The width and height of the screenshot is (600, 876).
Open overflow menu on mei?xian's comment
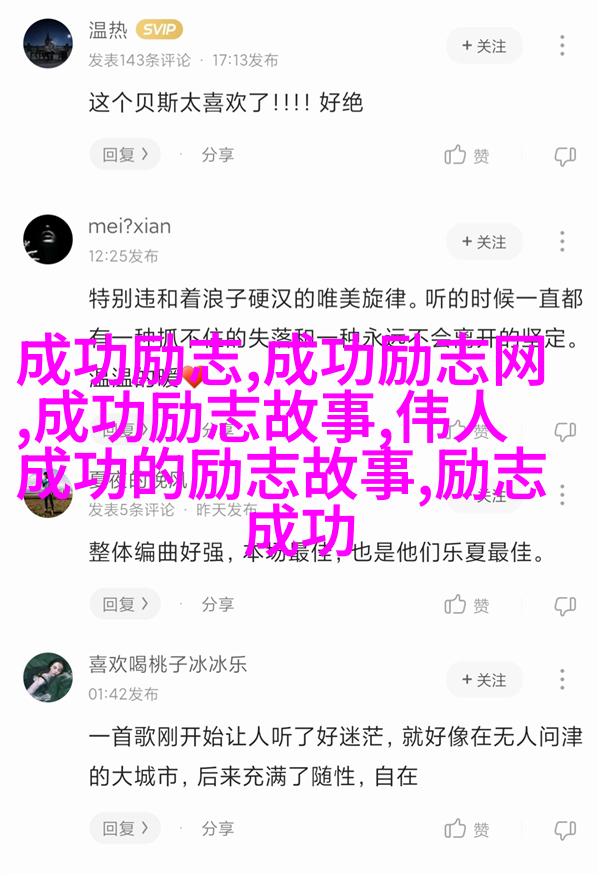point(563,242)
